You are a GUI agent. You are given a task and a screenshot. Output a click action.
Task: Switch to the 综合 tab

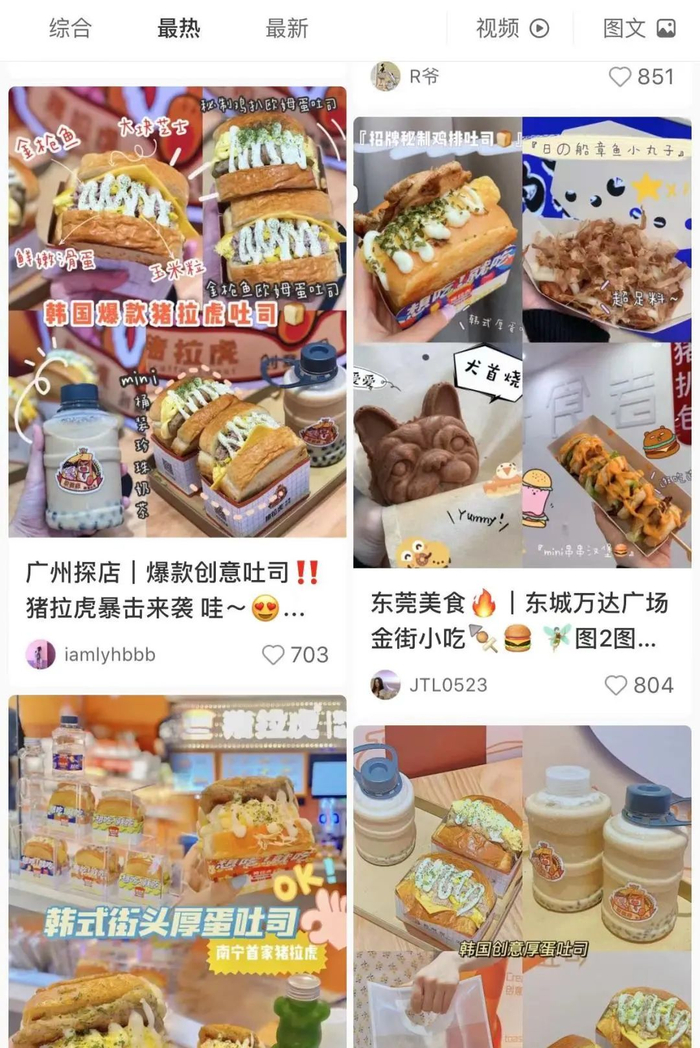(x=70, y=29)
